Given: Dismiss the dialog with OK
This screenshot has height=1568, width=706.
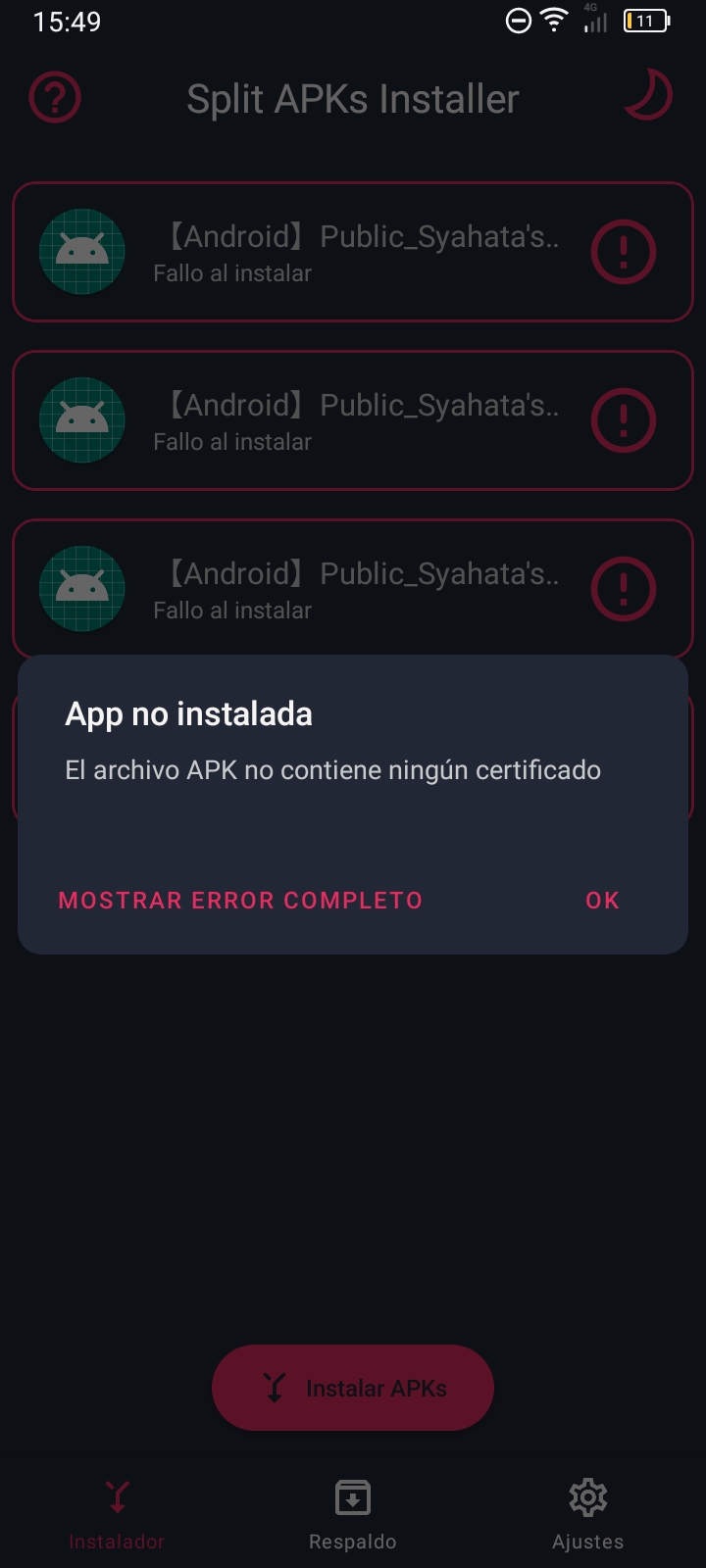Looking at the screenshot, I should click(x=602, y=901).
